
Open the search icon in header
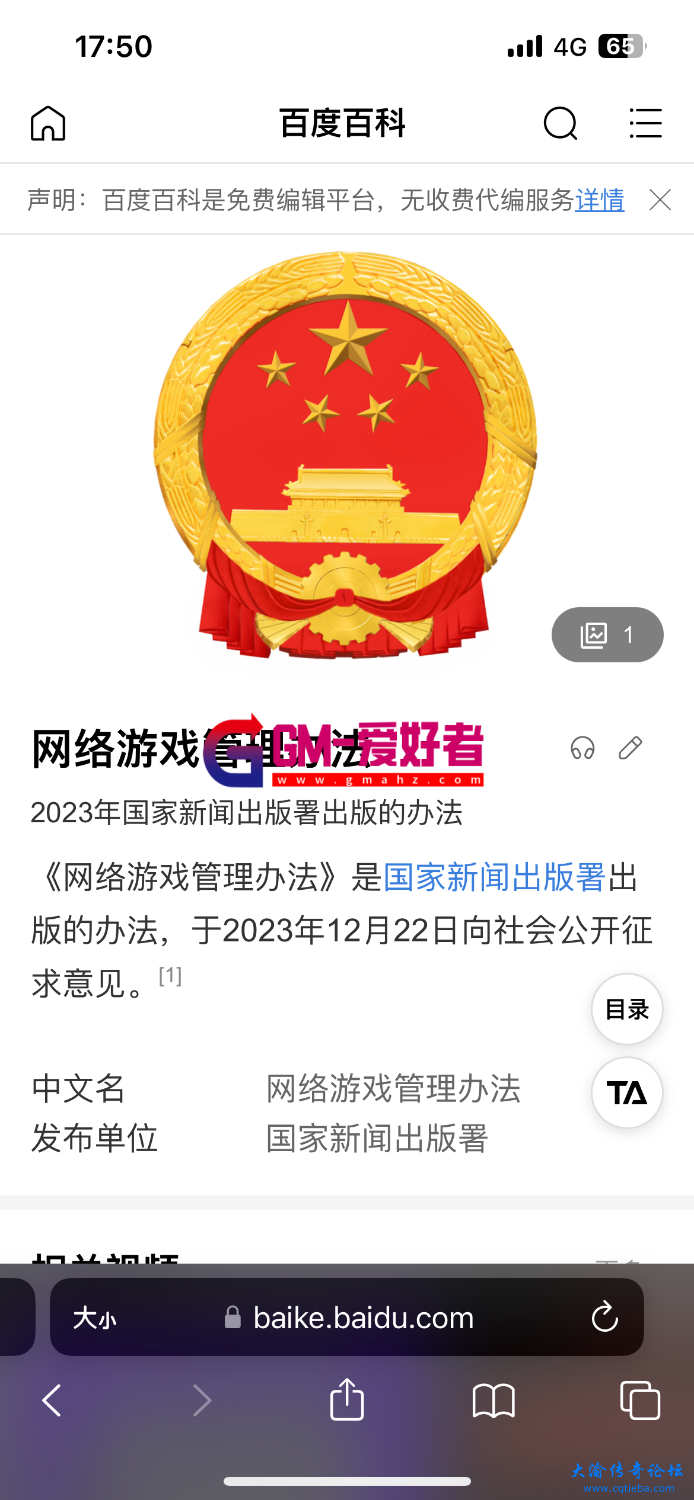(x=560, y=124)
